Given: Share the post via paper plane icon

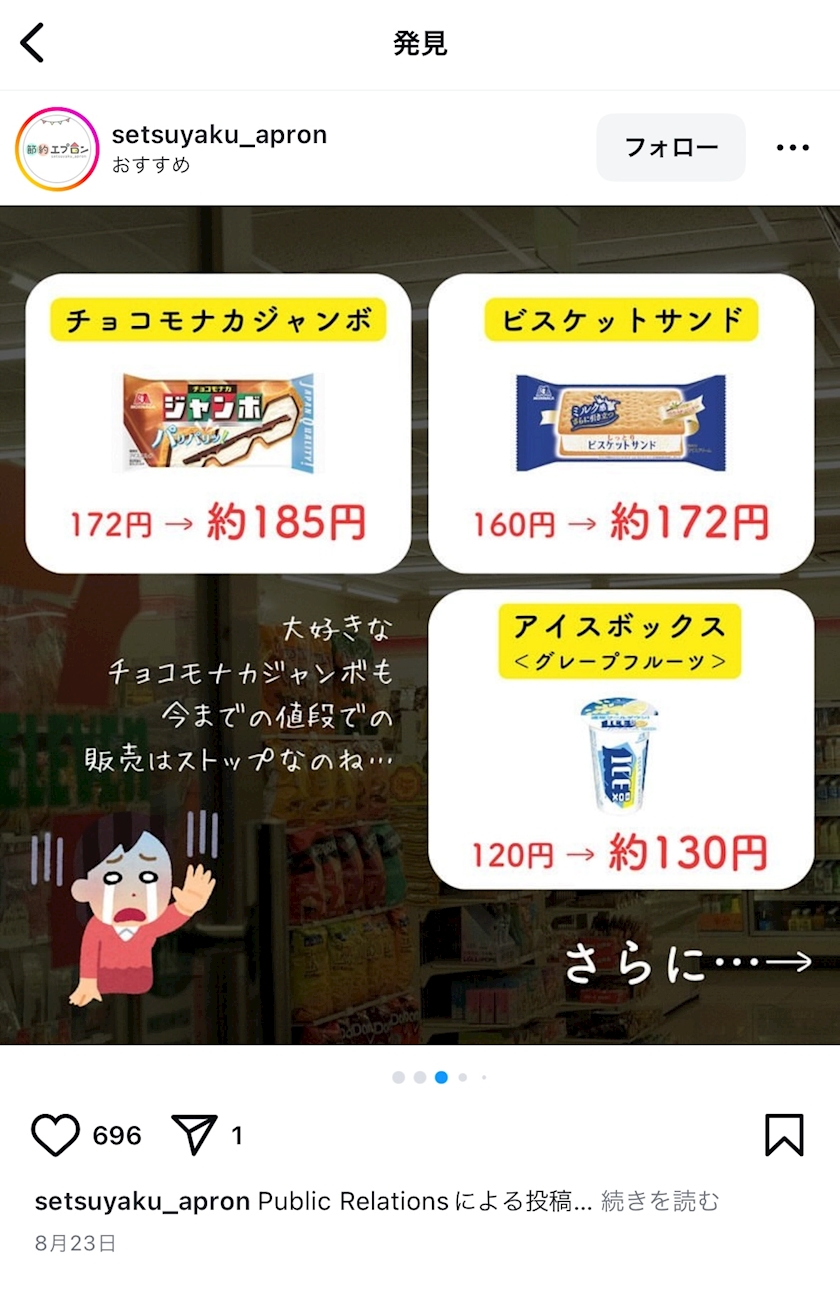Looking at the screenshot, I should pos(194,1135).
